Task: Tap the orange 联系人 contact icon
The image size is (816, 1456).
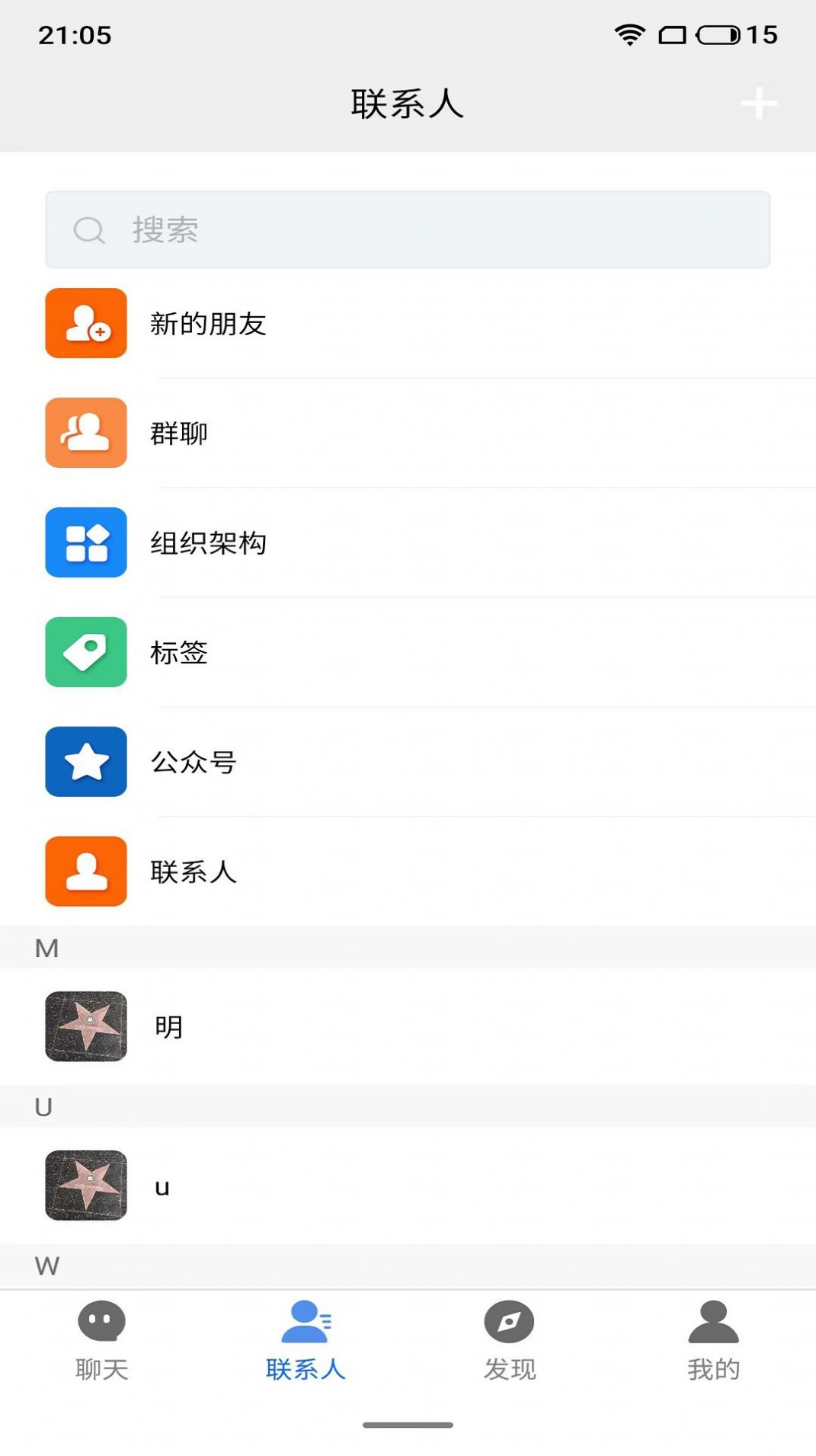Action: click(x=85, y=873)
